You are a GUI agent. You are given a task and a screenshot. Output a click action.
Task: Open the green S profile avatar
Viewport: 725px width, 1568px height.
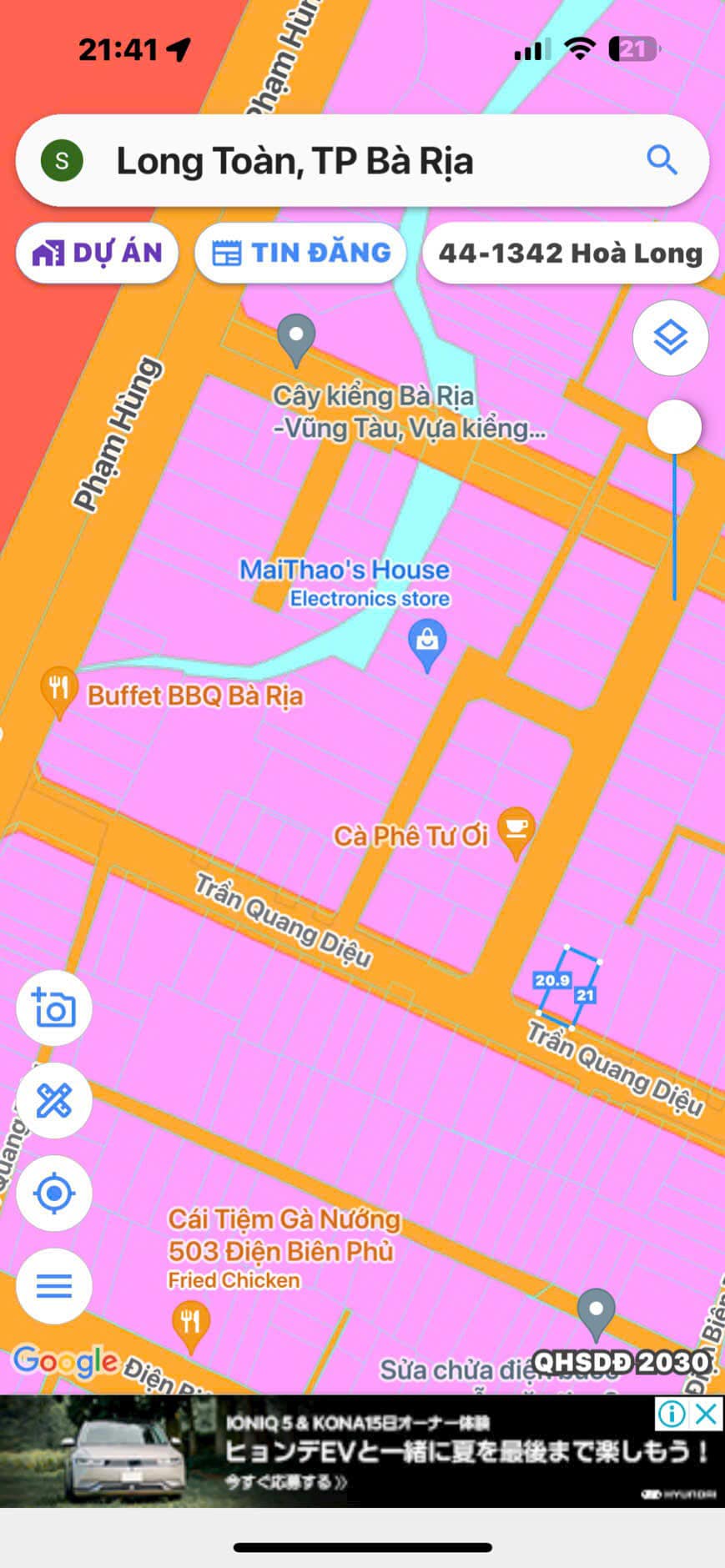coord(62,160)
